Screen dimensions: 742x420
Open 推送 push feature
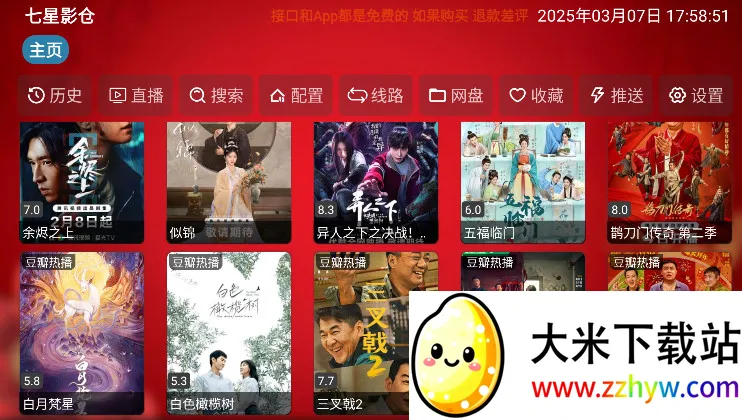[617, 96]
